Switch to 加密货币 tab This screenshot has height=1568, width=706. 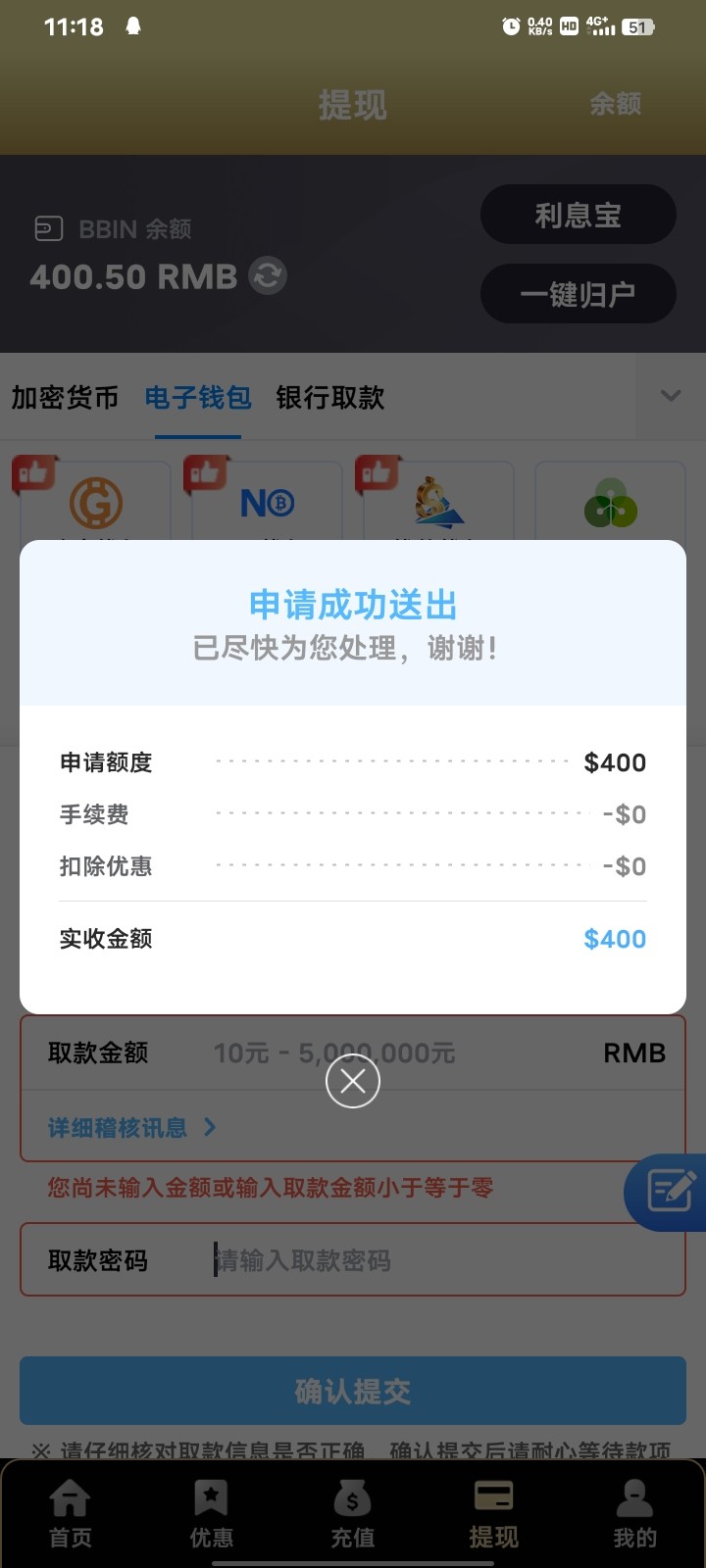pyautogui.click(x=65, y=397)
